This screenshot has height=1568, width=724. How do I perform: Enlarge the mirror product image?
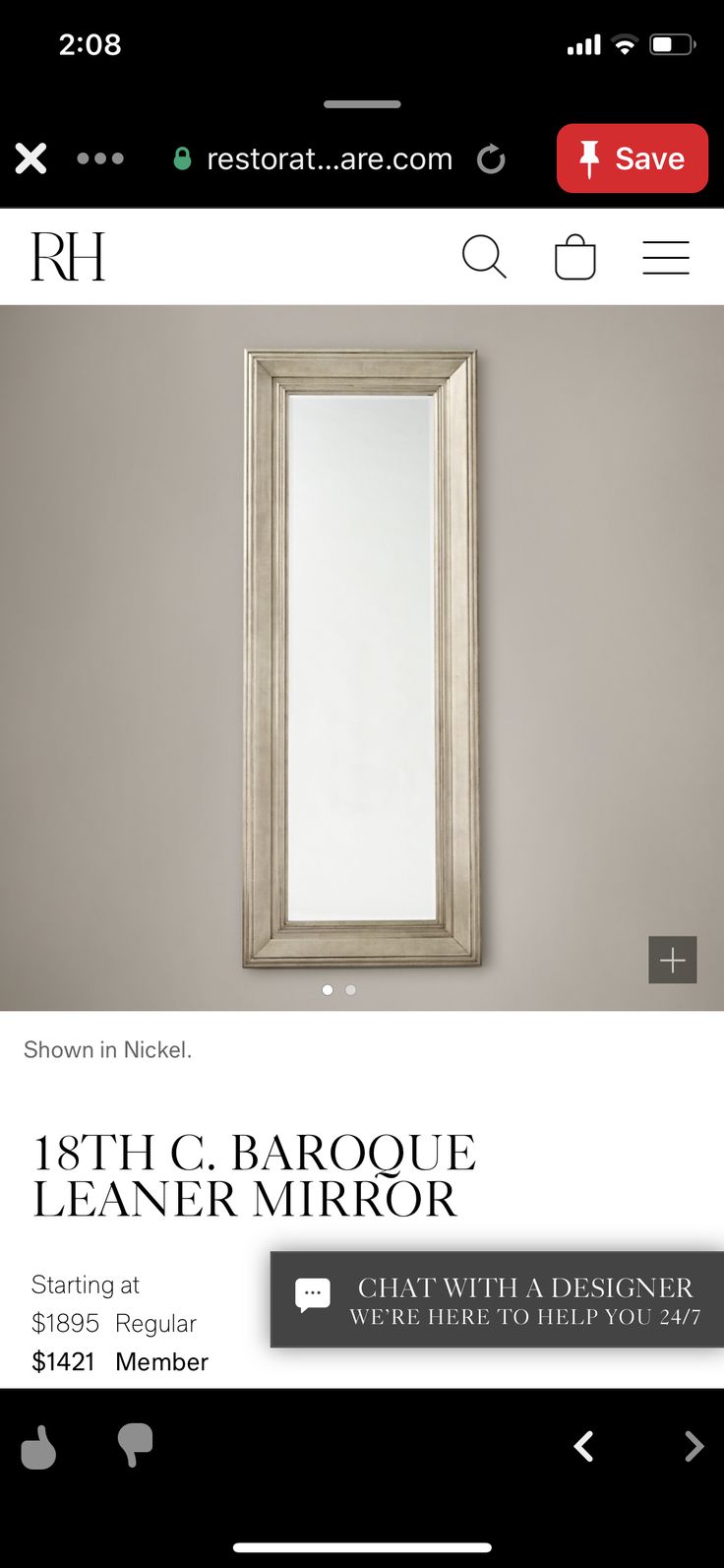361,657
